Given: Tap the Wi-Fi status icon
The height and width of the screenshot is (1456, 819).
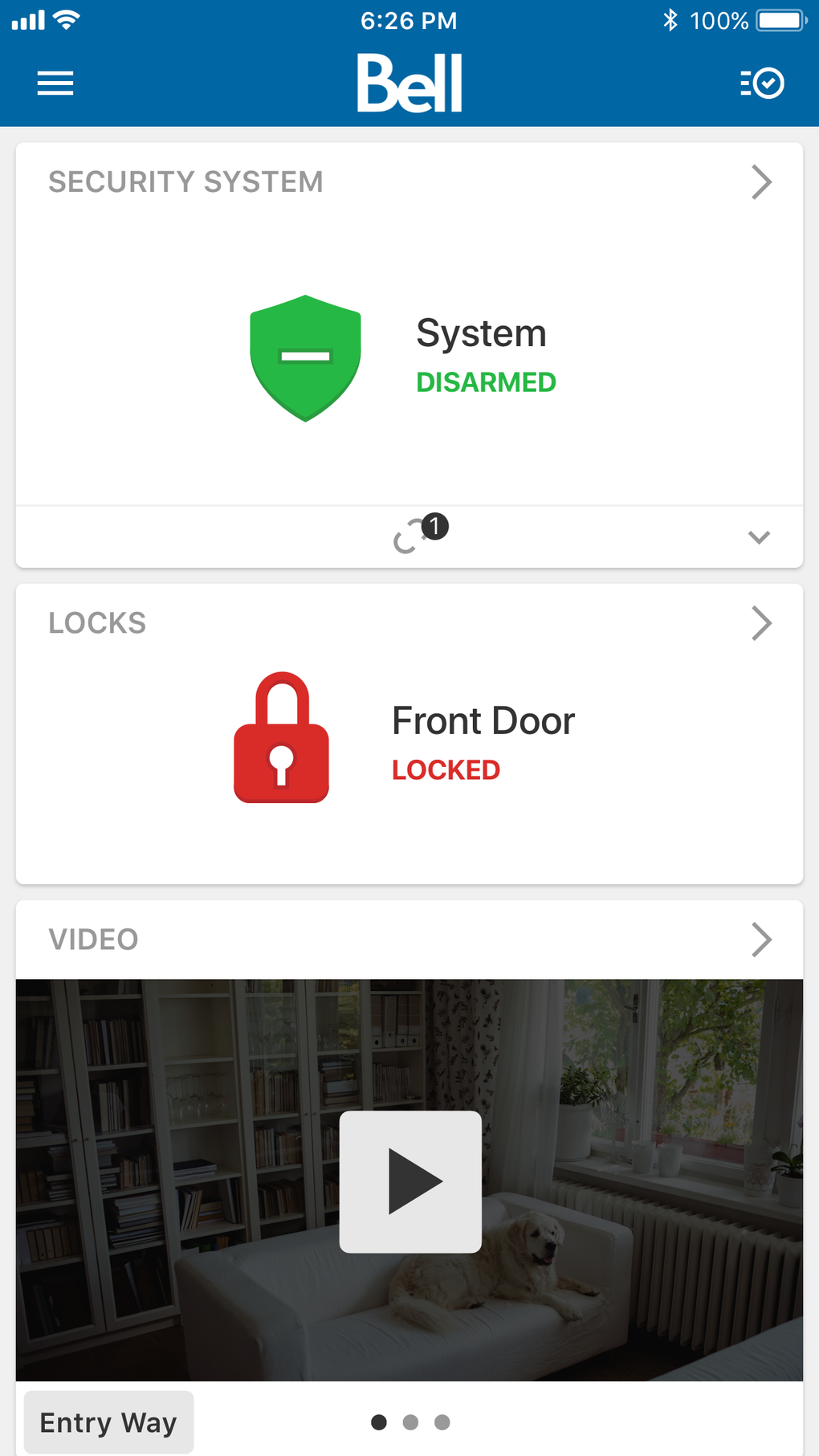Looking at the screenshot, I should click(x=67, y=19).
